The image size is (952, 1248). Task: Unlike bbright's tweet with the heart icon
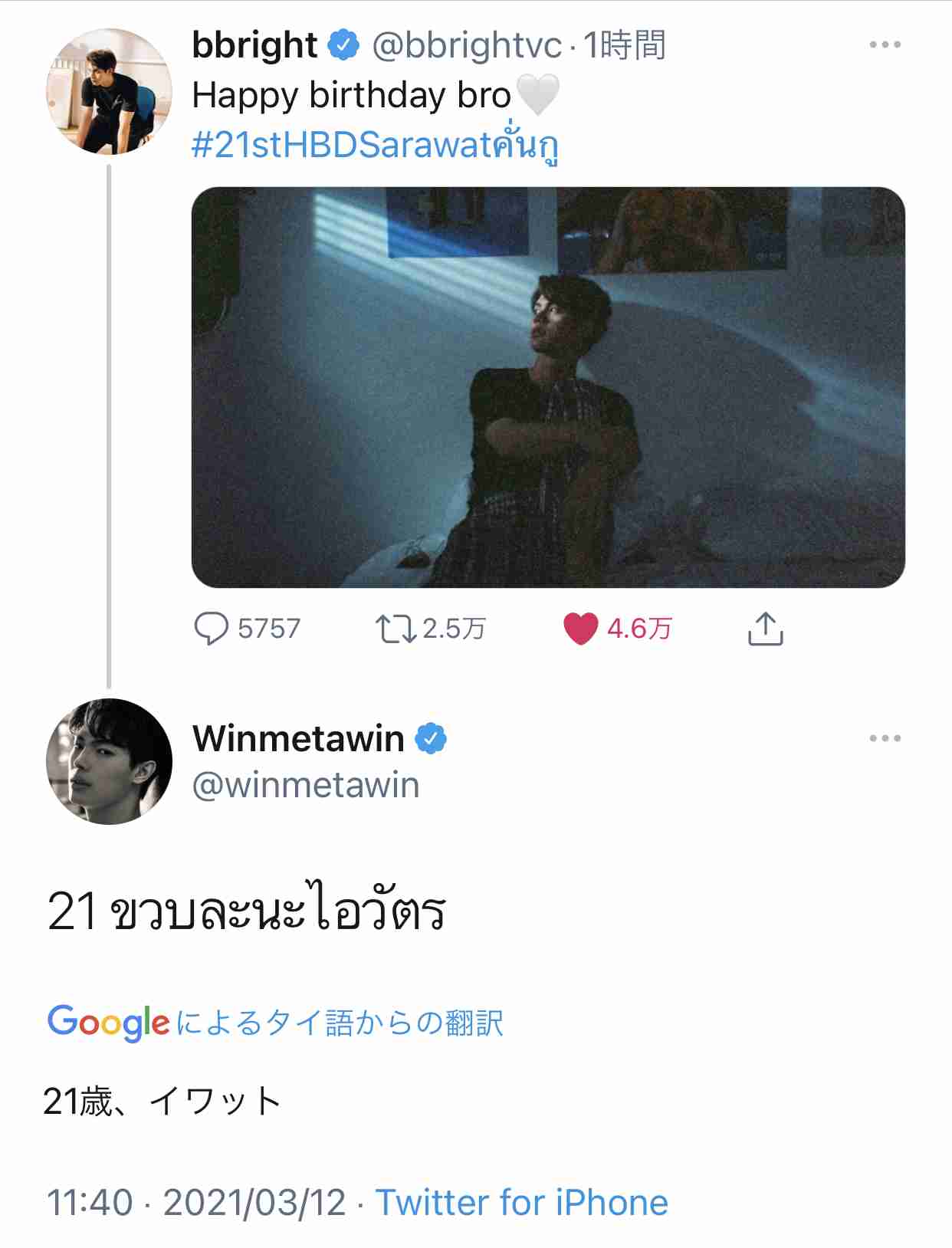(x=580, y=629)
